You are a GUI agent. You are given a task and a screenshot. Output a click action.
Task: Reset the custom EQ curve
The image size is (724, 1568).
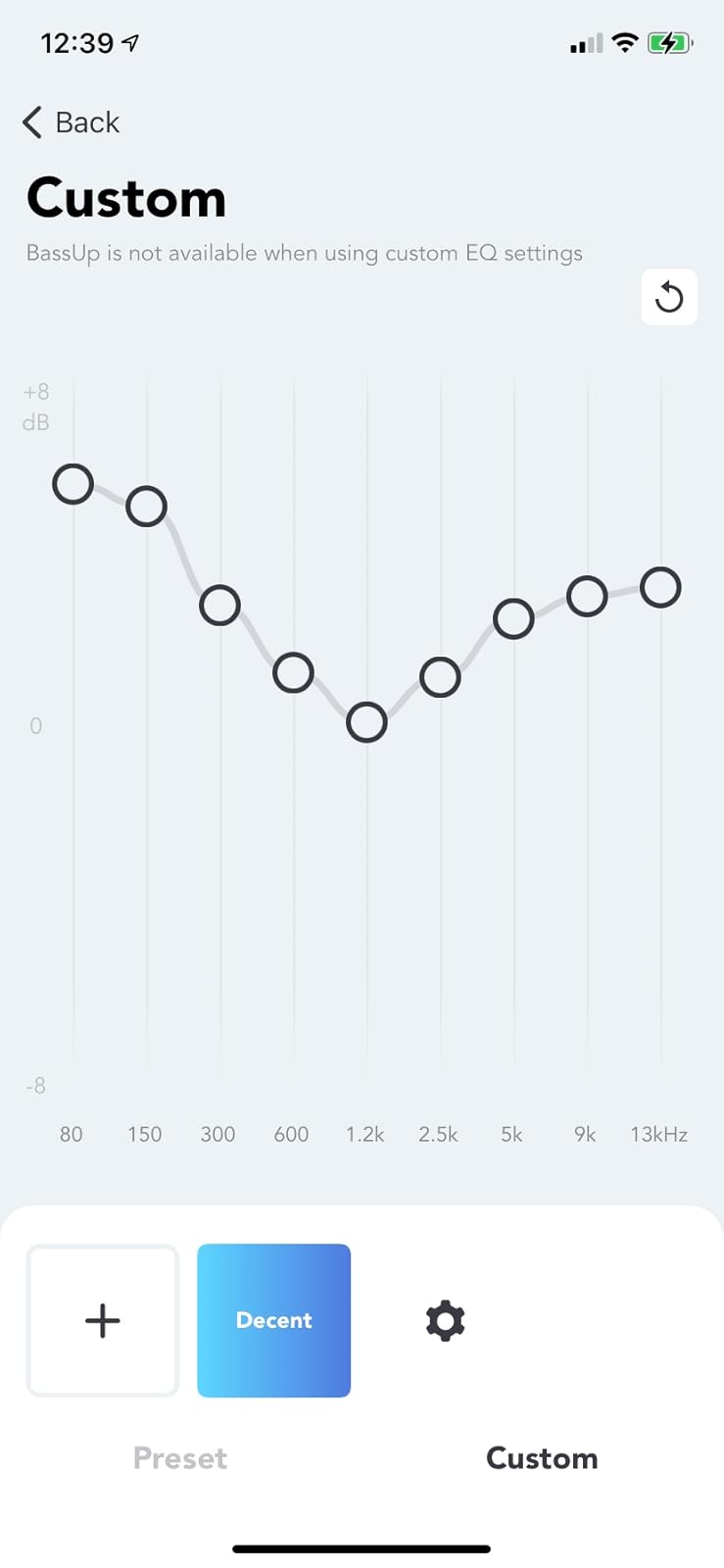point(669,297)
